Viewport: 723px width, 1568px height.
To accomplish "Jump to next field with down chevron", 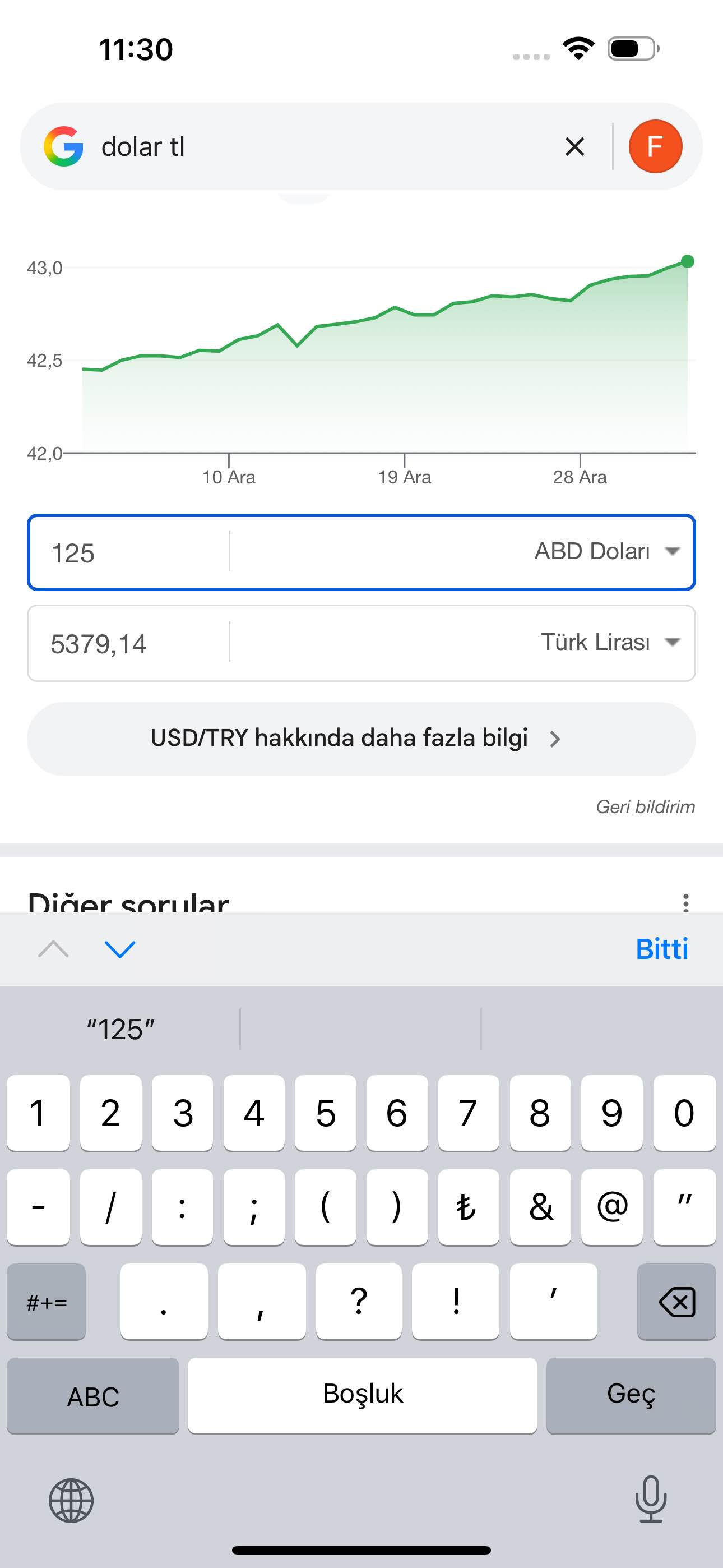I will (120, 949).
